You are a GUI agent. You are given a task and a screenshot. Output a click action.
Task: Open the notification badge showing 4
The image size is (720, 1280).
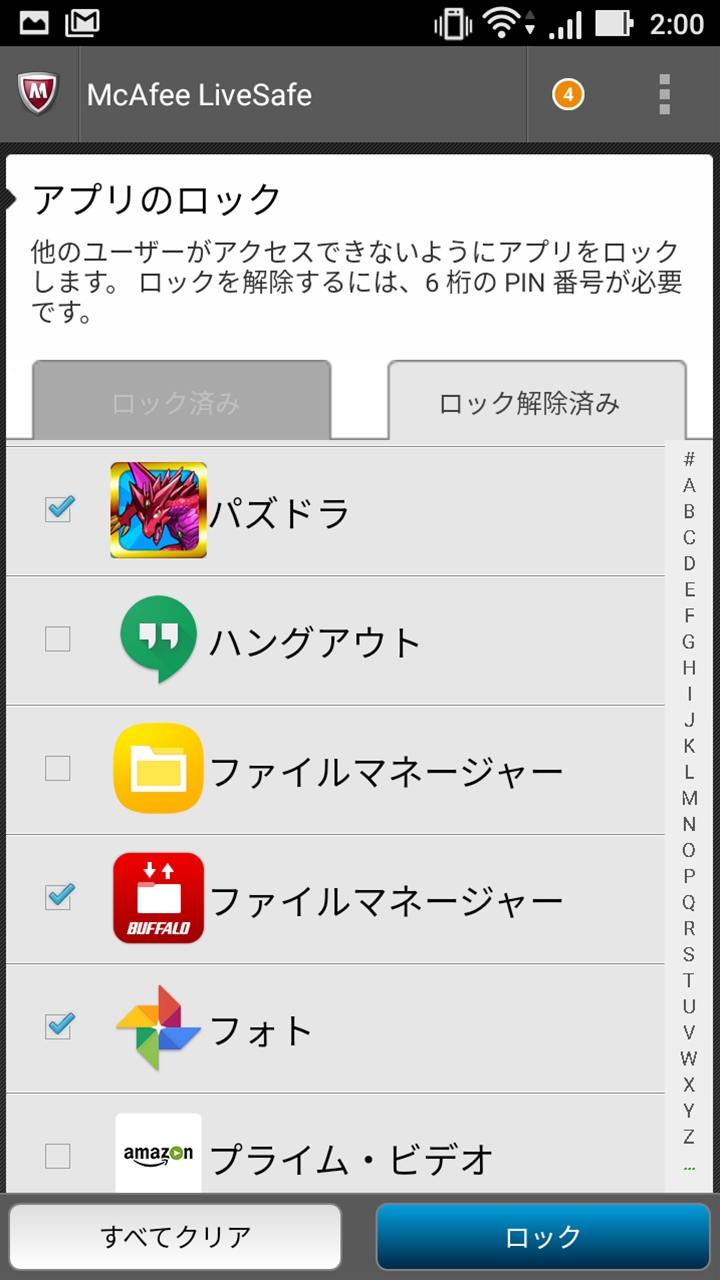tap(567, 95)
